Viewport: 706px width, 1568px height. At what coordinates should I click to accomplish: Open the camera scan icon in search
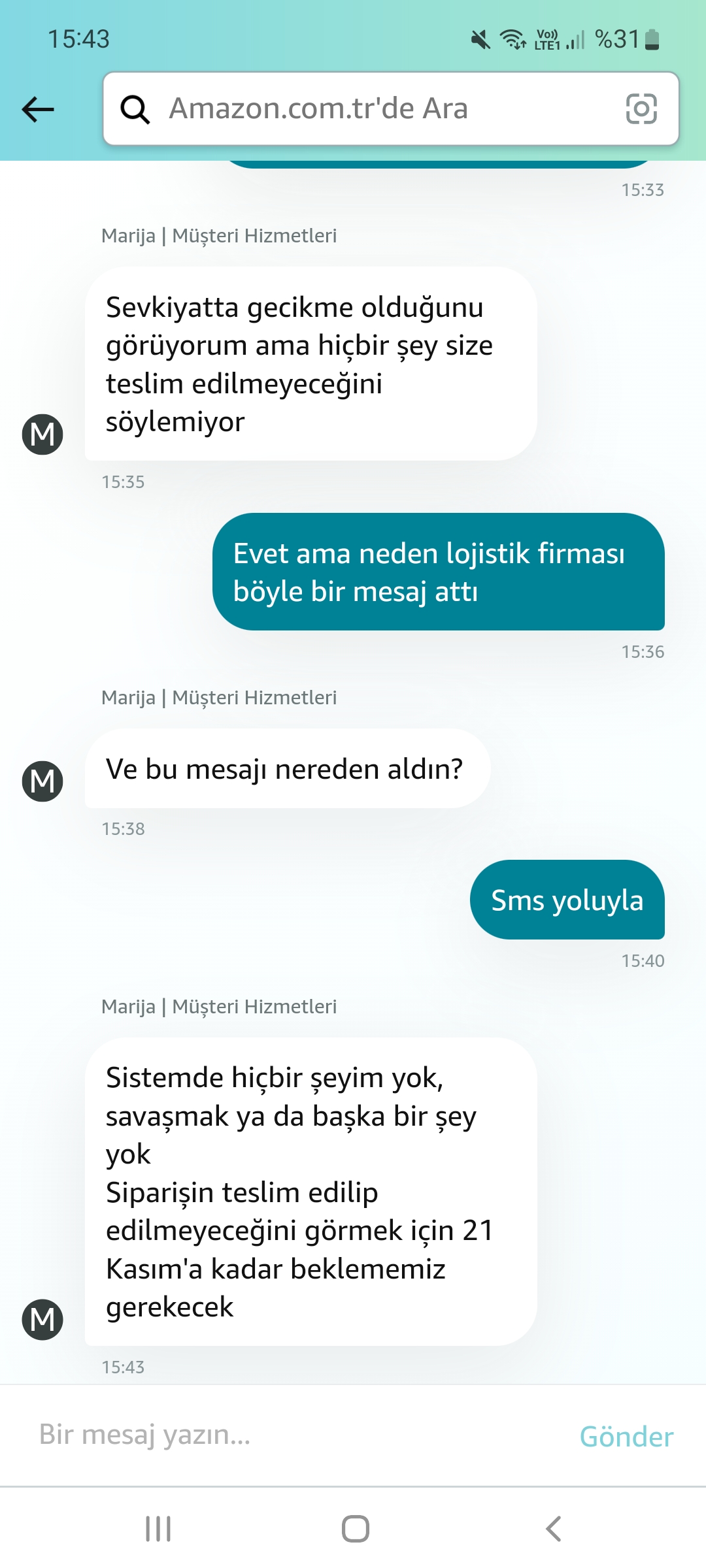click(x=641, y=108)
